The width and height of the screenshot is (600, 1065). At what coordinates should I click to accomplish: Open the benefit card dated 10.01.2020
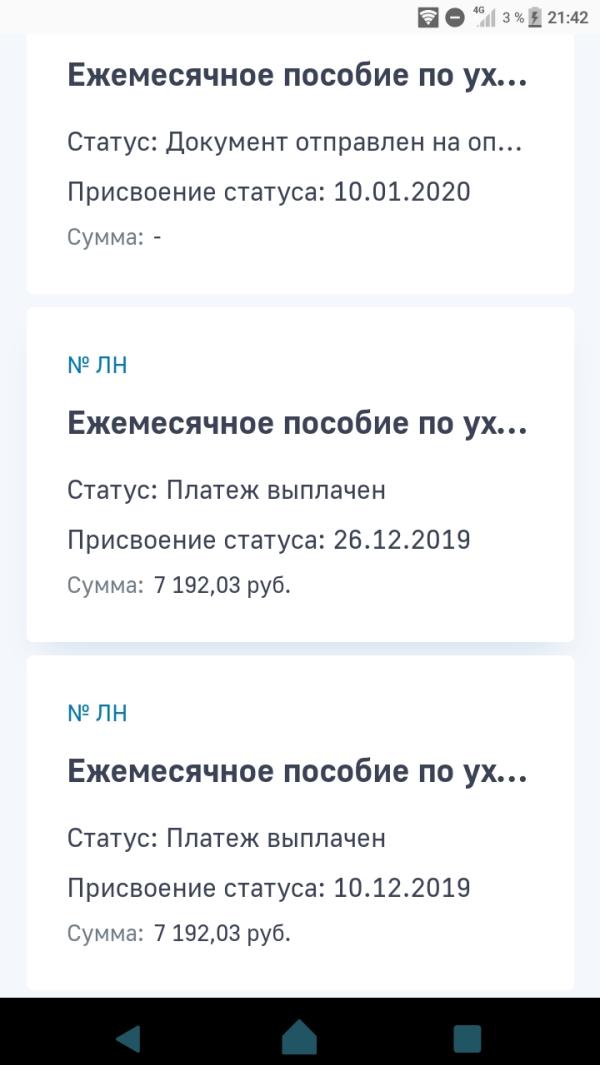(x=300, y=164)
